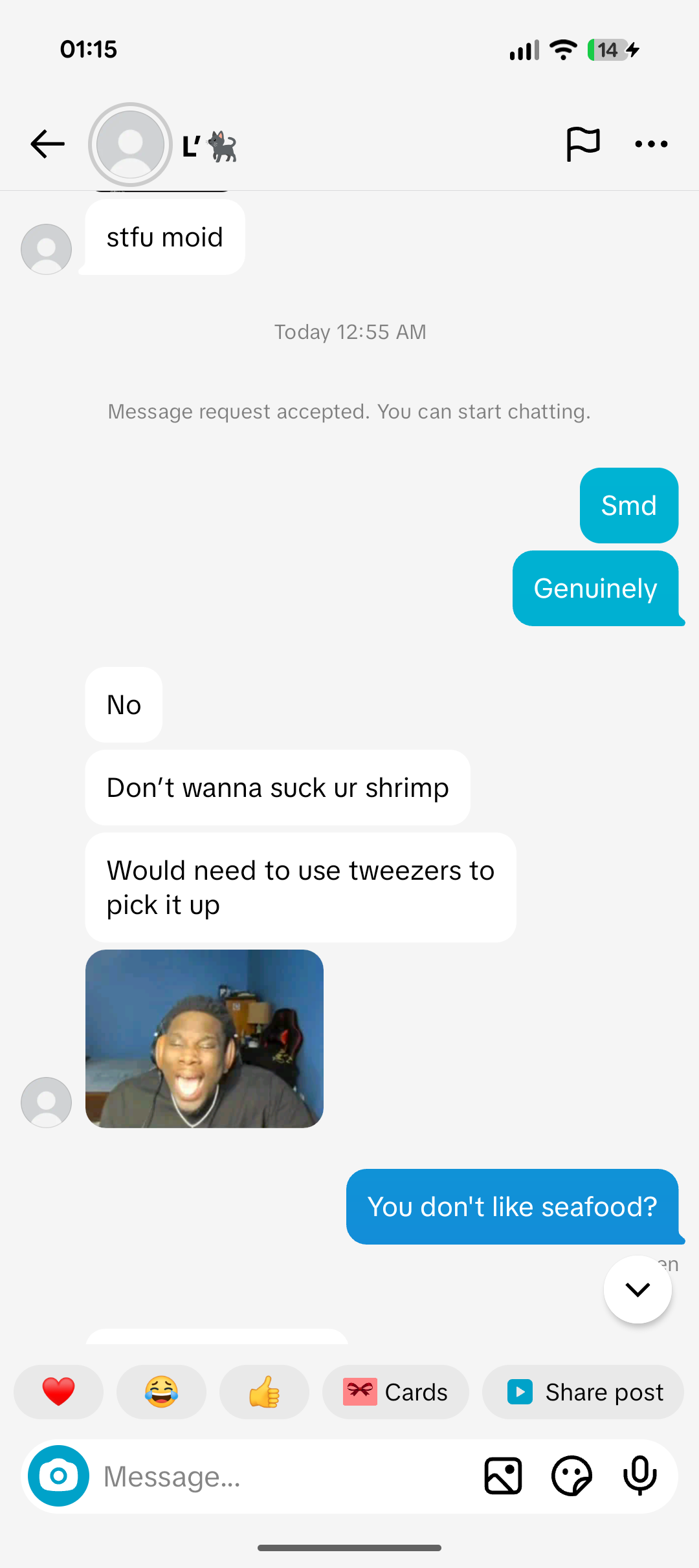This screenshot has height=1568, width=699.
Task: Record a voice message with microphone
Action: coord(640,1476)
